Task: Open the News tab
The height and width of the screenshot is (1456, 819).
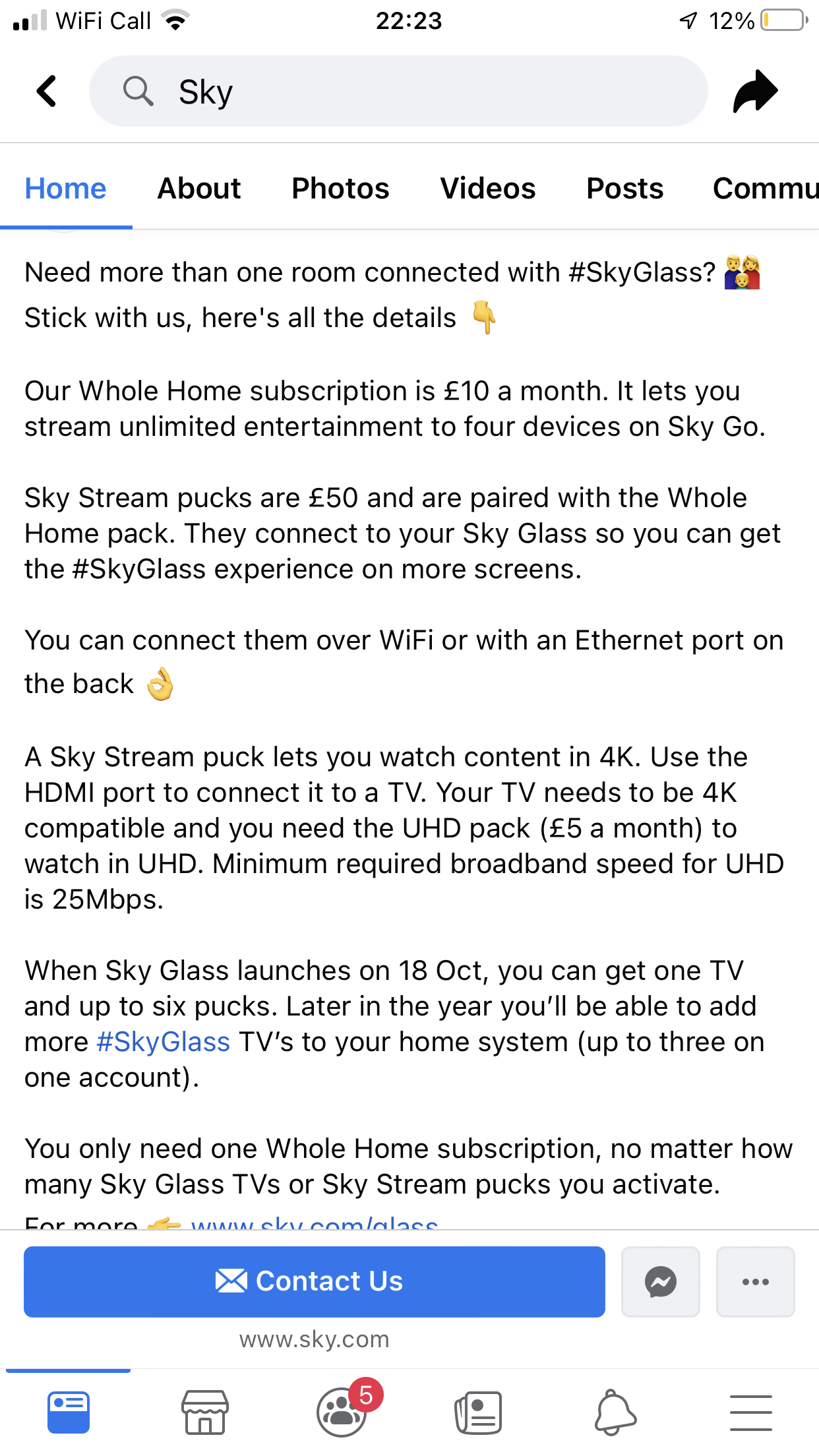Action: (x=478, y=1412)
